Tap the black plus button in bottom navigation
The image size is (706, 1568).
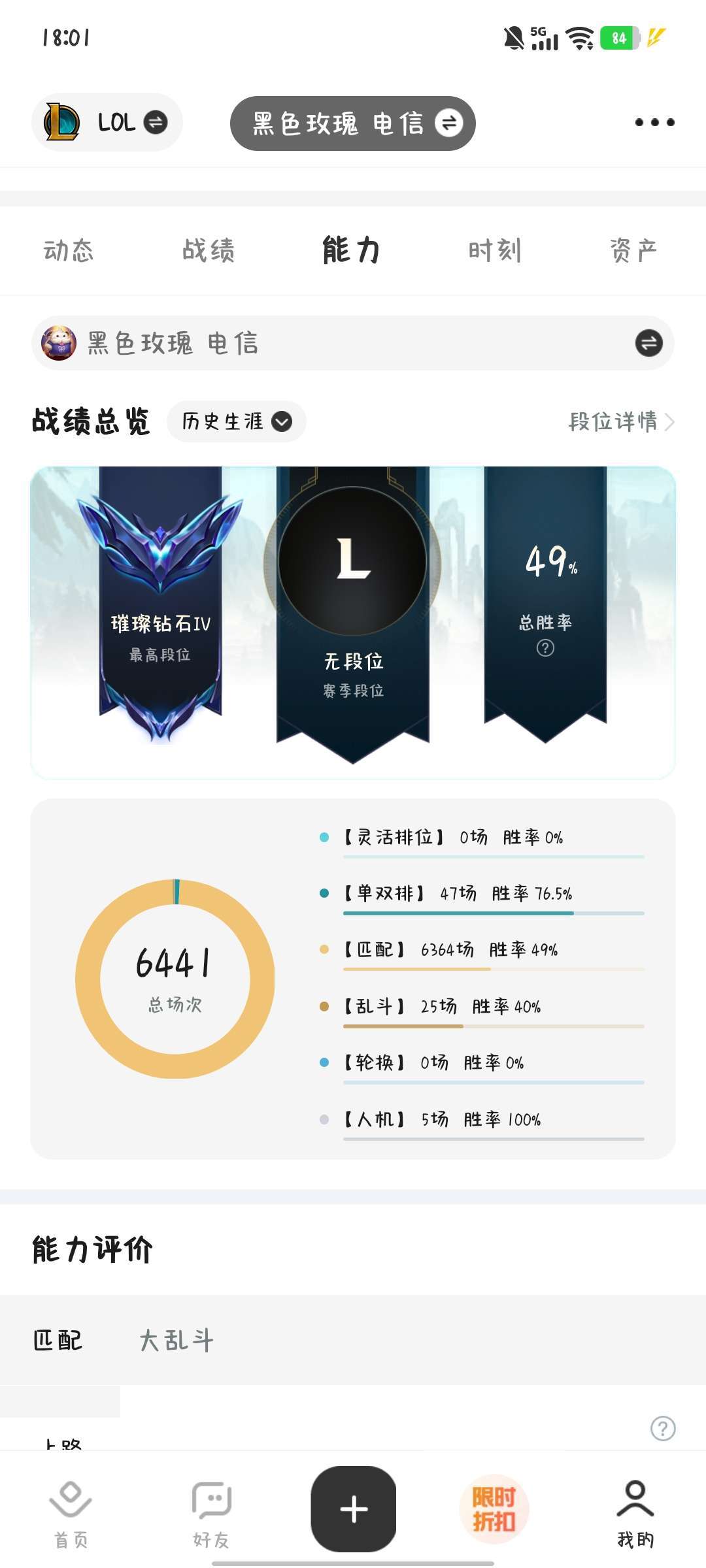tap(353, 1511)
